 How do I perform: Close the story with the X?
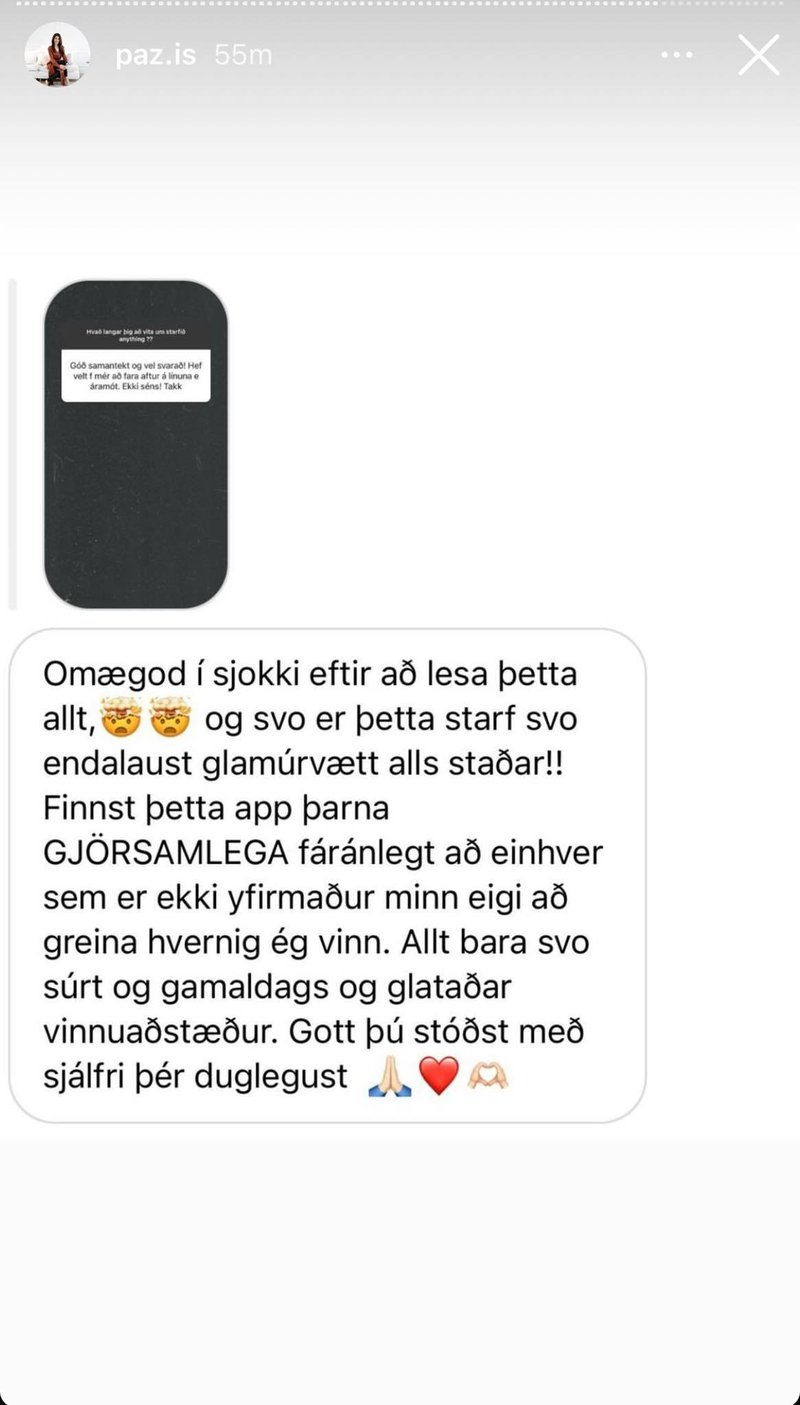[x=758, y=55]
